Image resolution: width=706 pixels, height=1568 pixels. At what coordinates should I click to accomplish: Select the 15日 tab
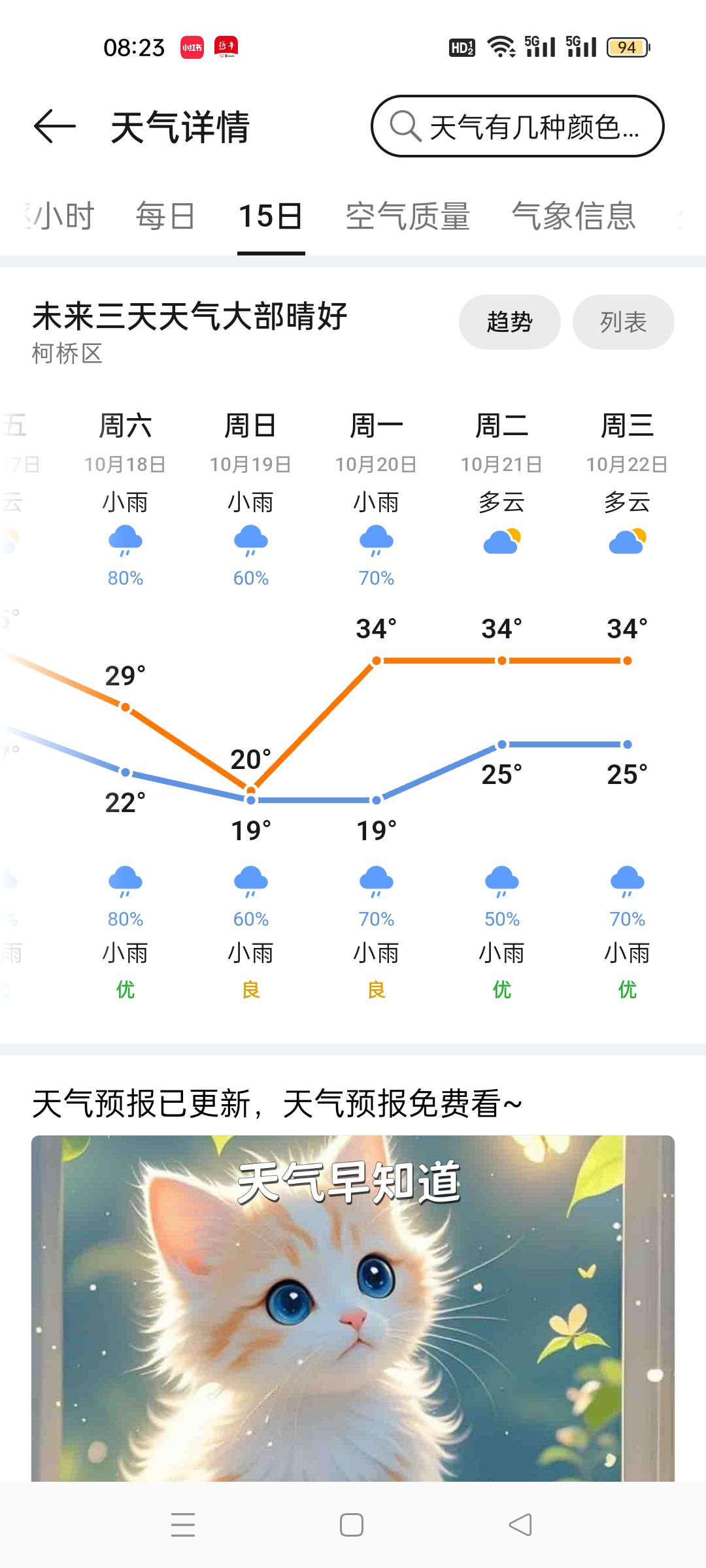tap(271, 216)
